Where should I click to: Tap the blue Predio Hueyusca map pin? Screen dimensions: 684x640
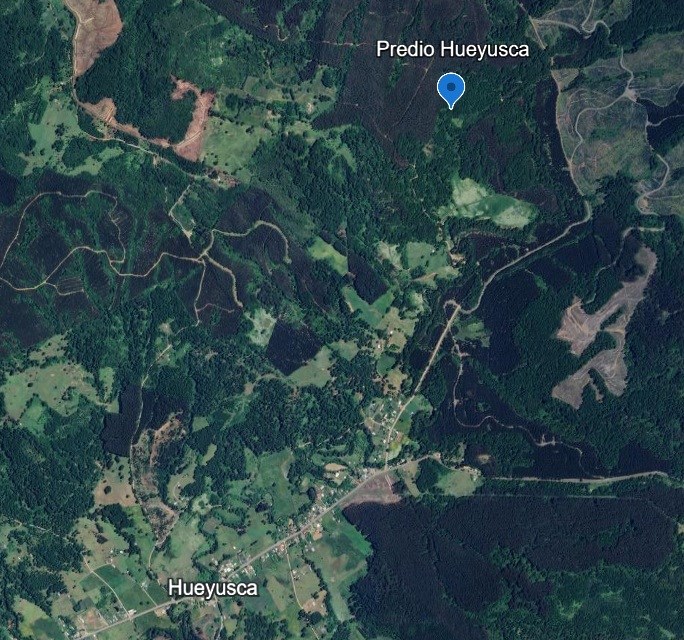pyautogui.click(x=451, y=89)
